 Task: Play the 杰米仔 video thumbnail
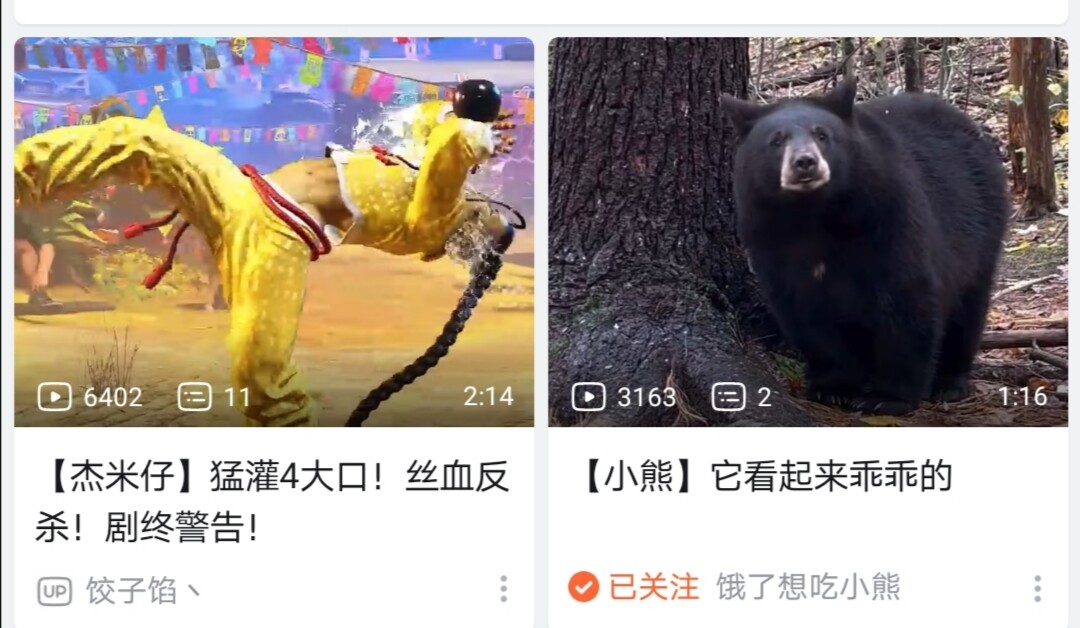[274, 232]
